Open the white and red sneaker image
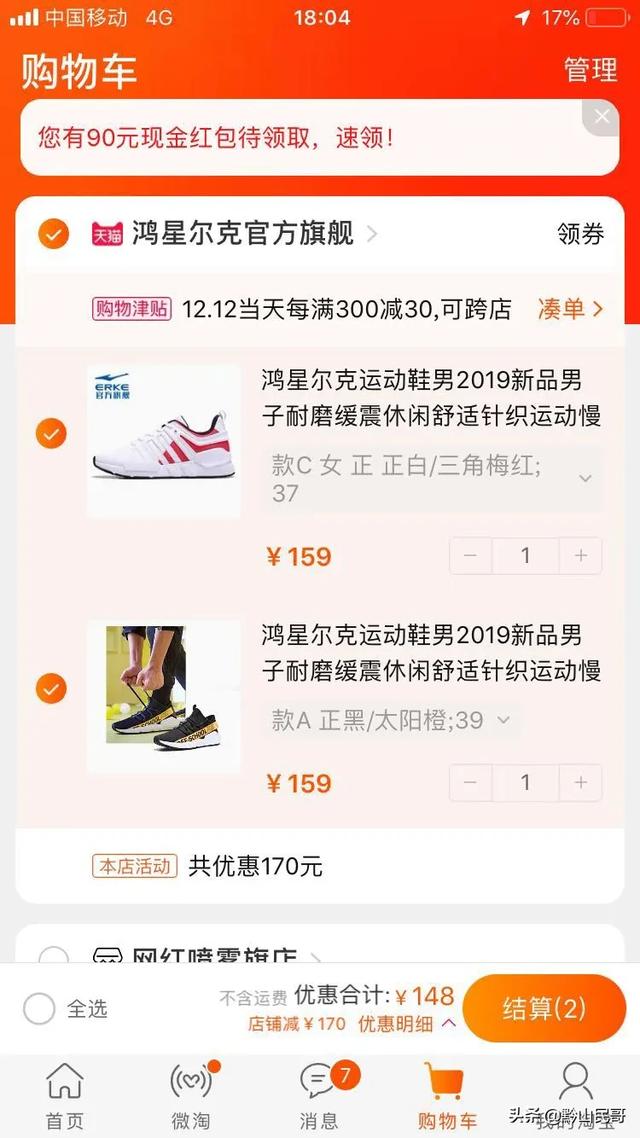640x1138 pixels. click(163, 441)
